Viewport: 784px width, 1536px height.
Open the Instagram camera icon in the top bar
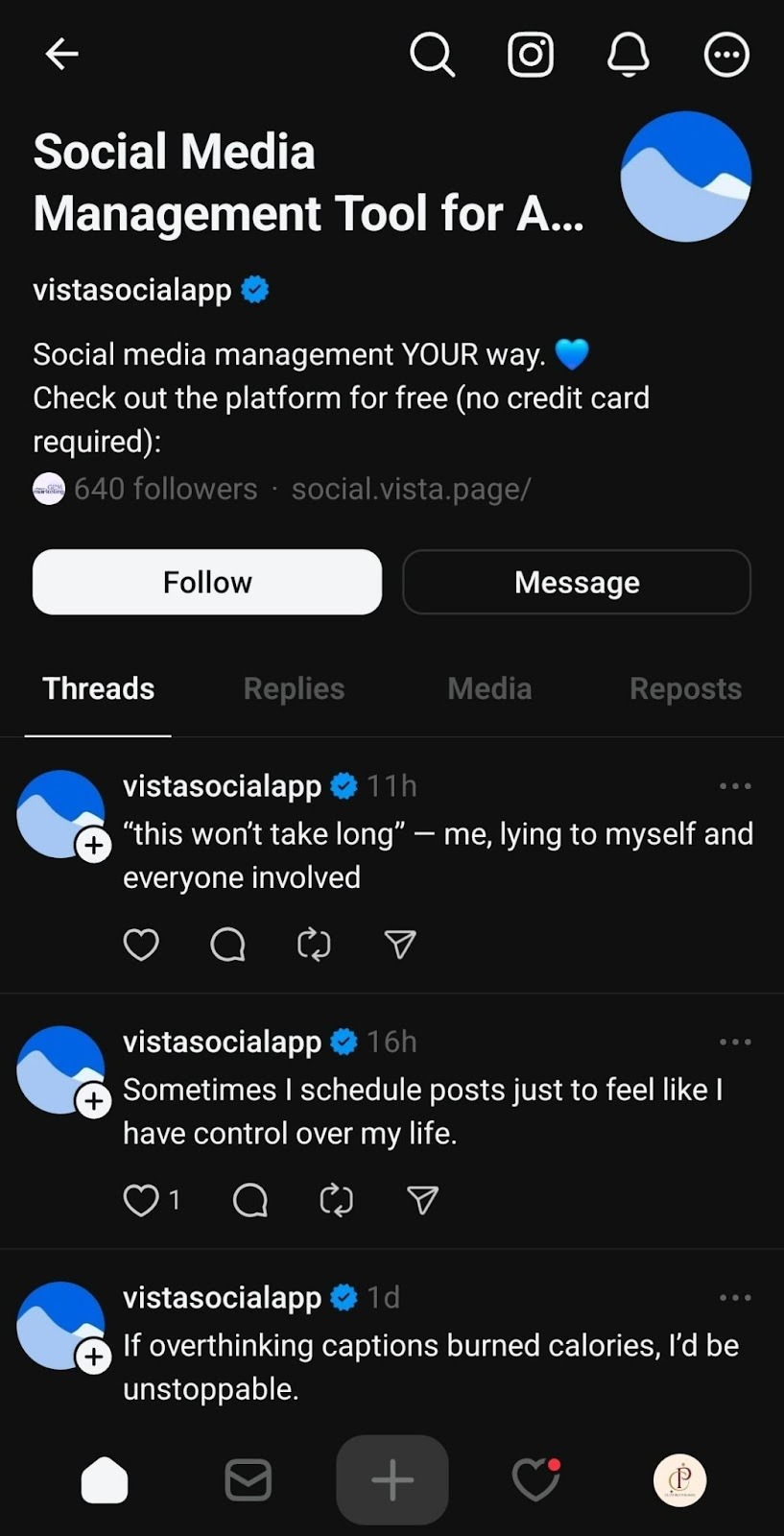pyautogui.click(x=531, y=55)
